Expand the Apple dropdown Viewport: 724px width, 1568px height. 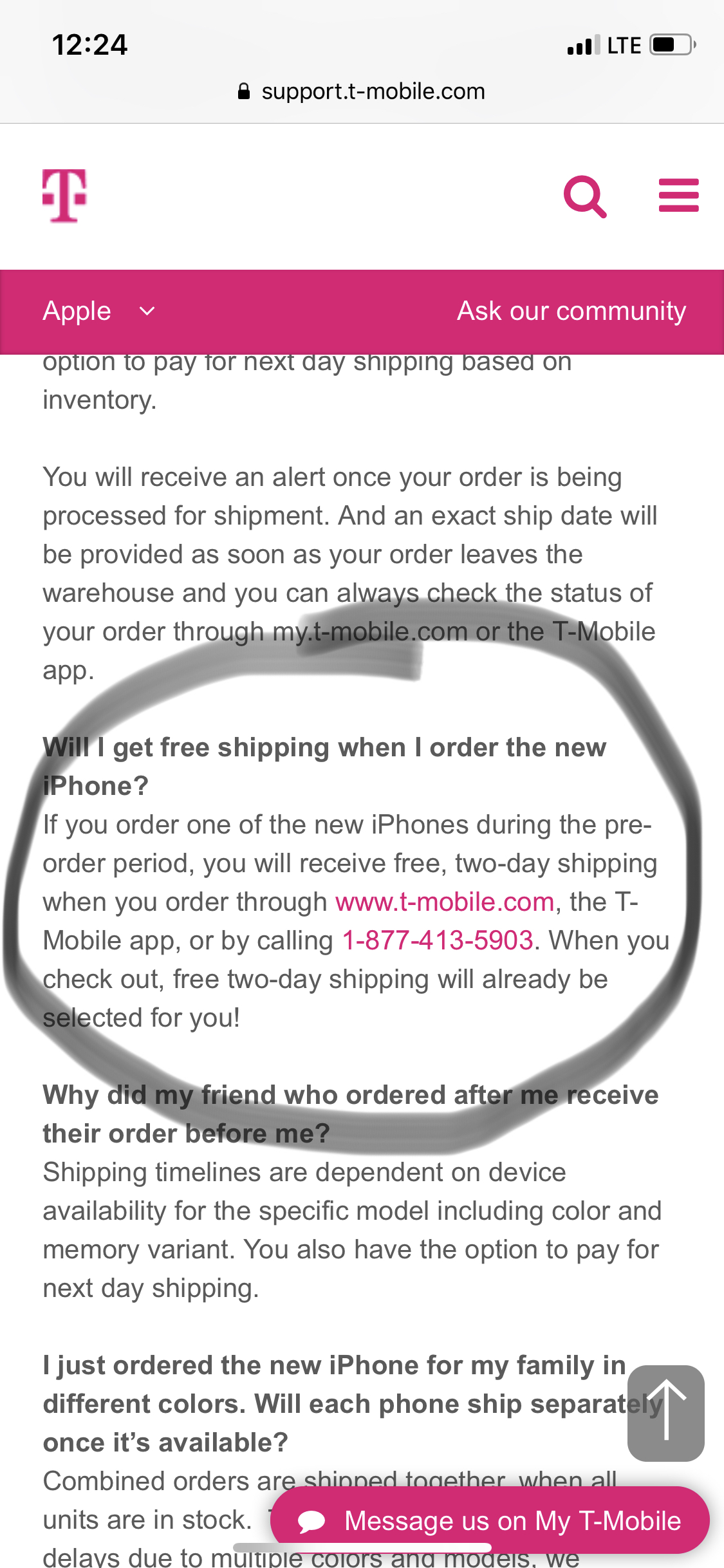[x=98, y=312]
